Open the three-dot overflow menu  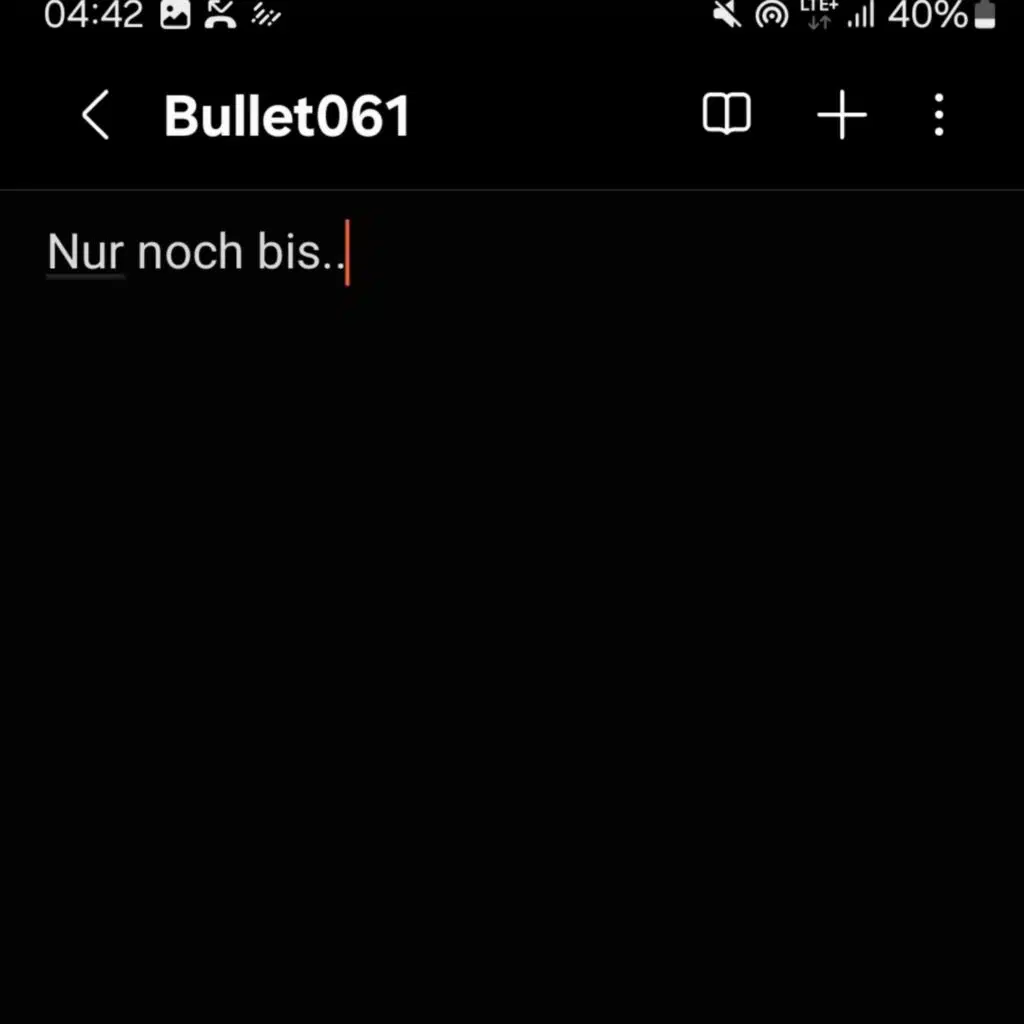pyautogui.click(x=938, y=115)
